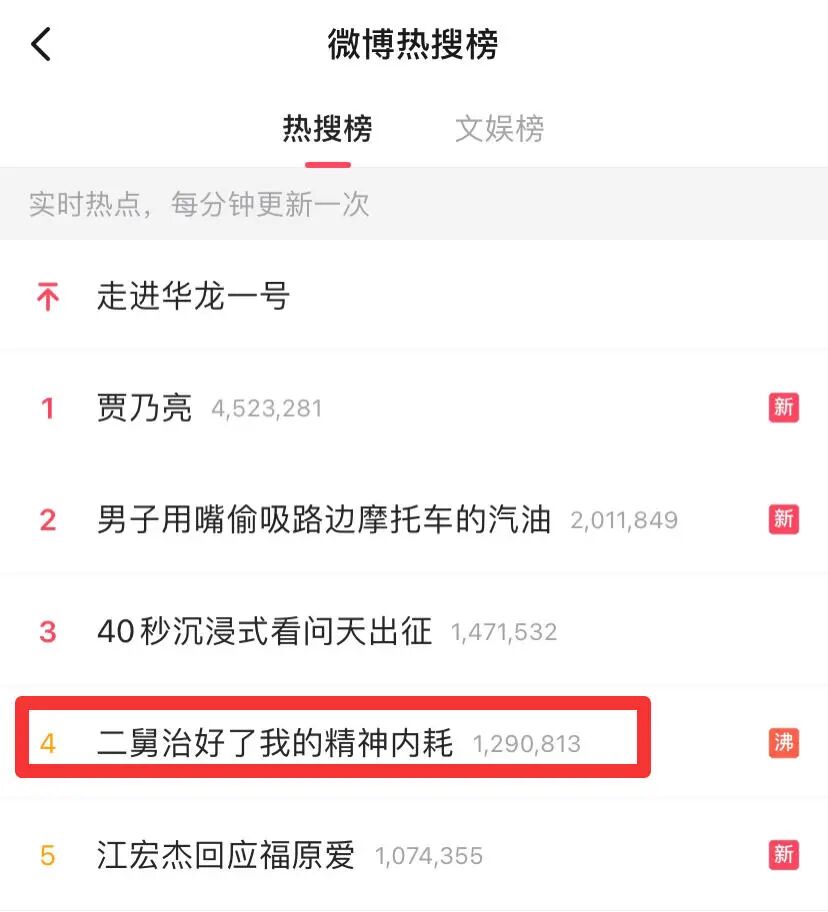
Task: Click the orange 沸 badge on rank 4
Action: click(784, 744)
